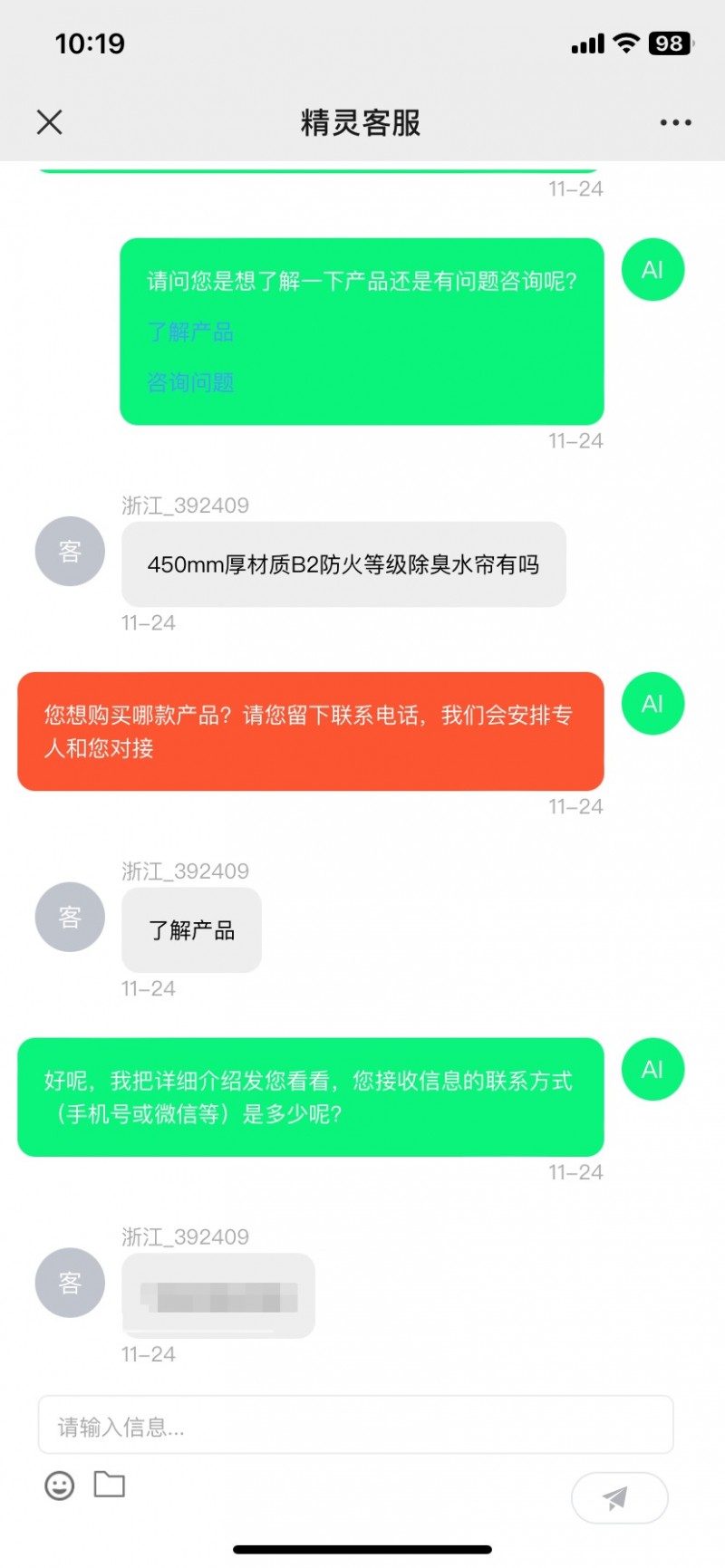Image resolution: width=725 pixels, height=1568 pixels.
Task: Tap the 客 customer avatar beside 了解产品 message
Action: click(x=69, y=917)
